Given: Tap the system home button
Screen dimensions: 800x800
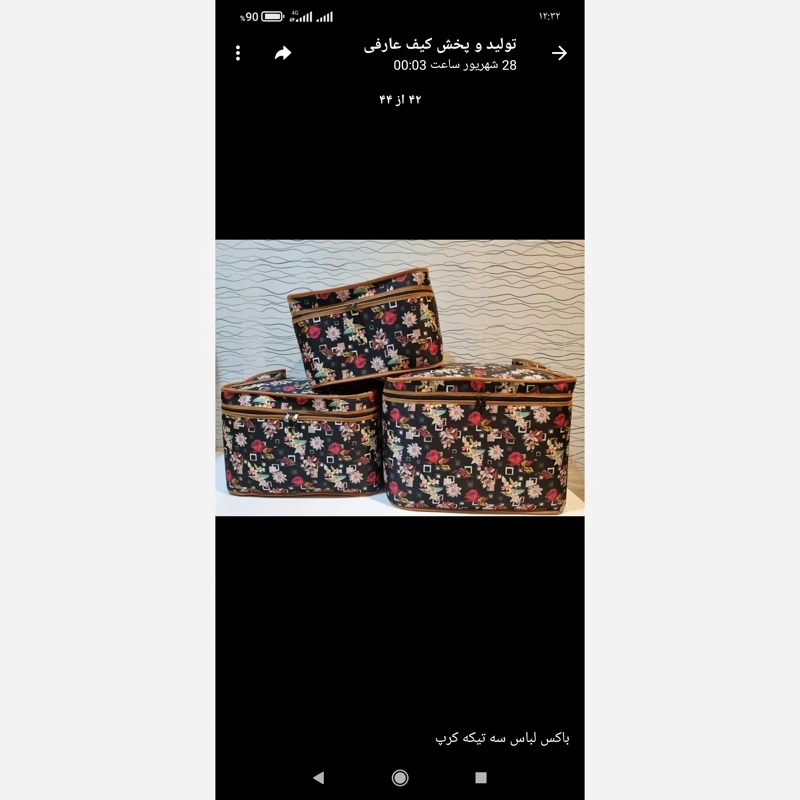Looking at the screenshot, I should click(400, 777).
